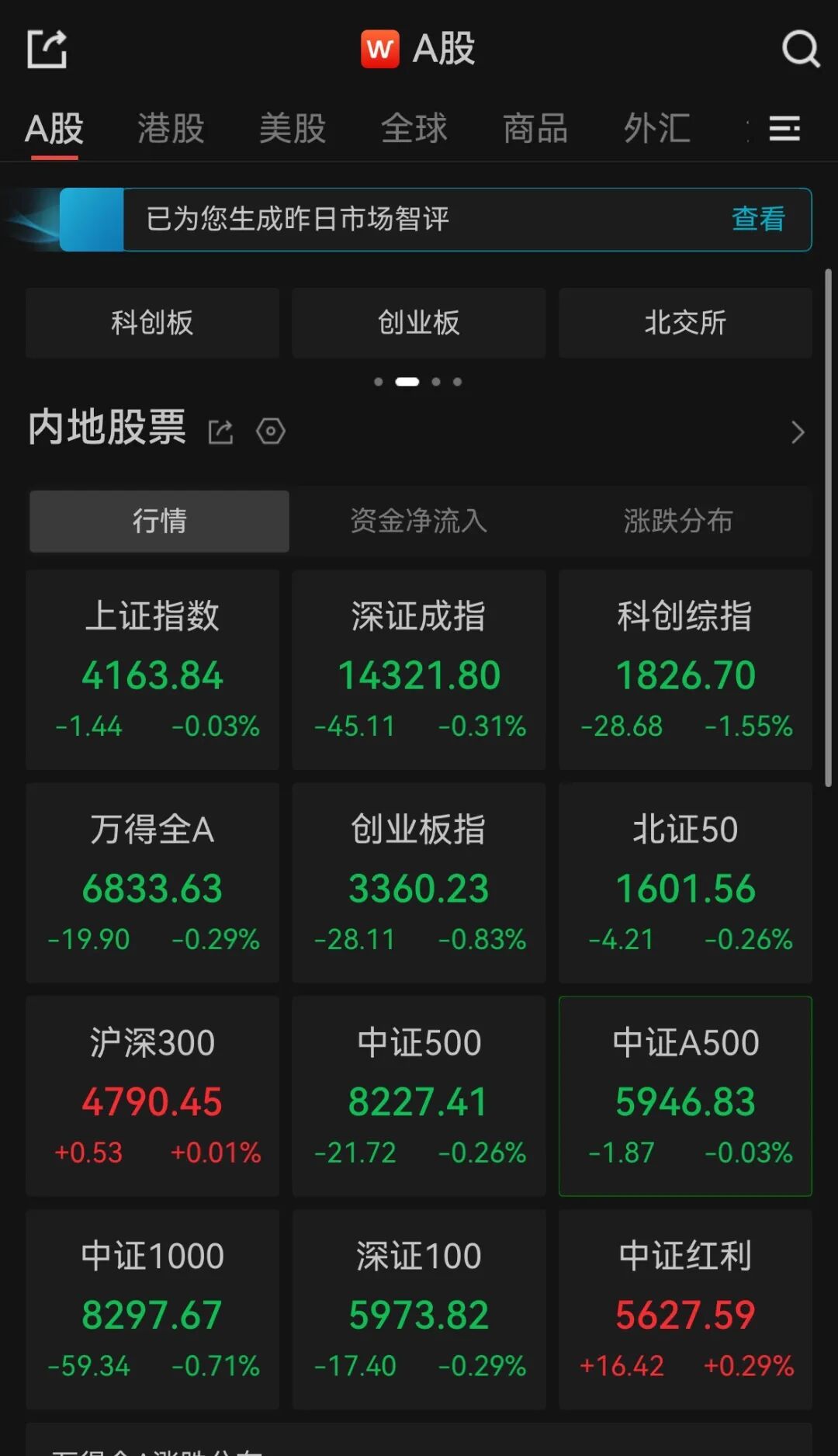
Task: Open the search magnifier icon
Action: [x=800, y=49]
